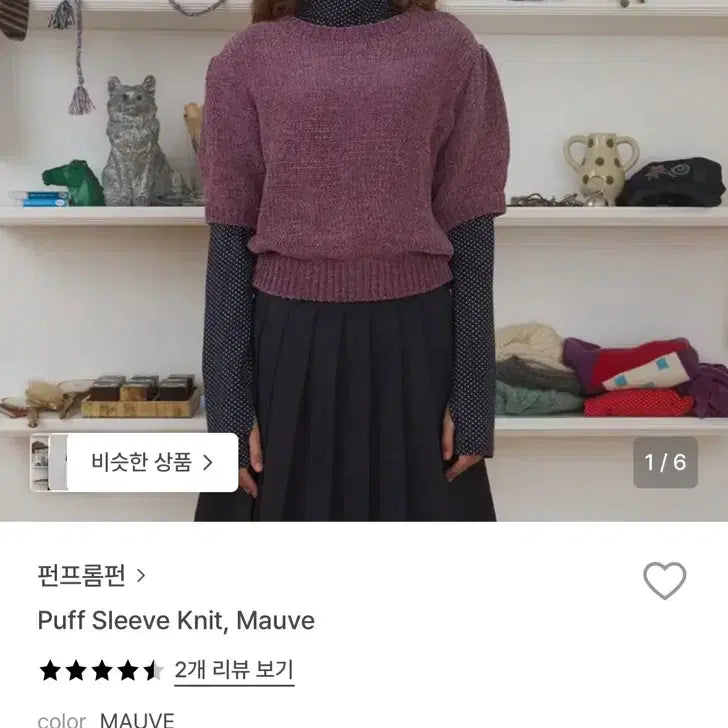View the 2 reviews (2개 리뷰 보기)
This screenshot has width=728, height=728.
234,670
